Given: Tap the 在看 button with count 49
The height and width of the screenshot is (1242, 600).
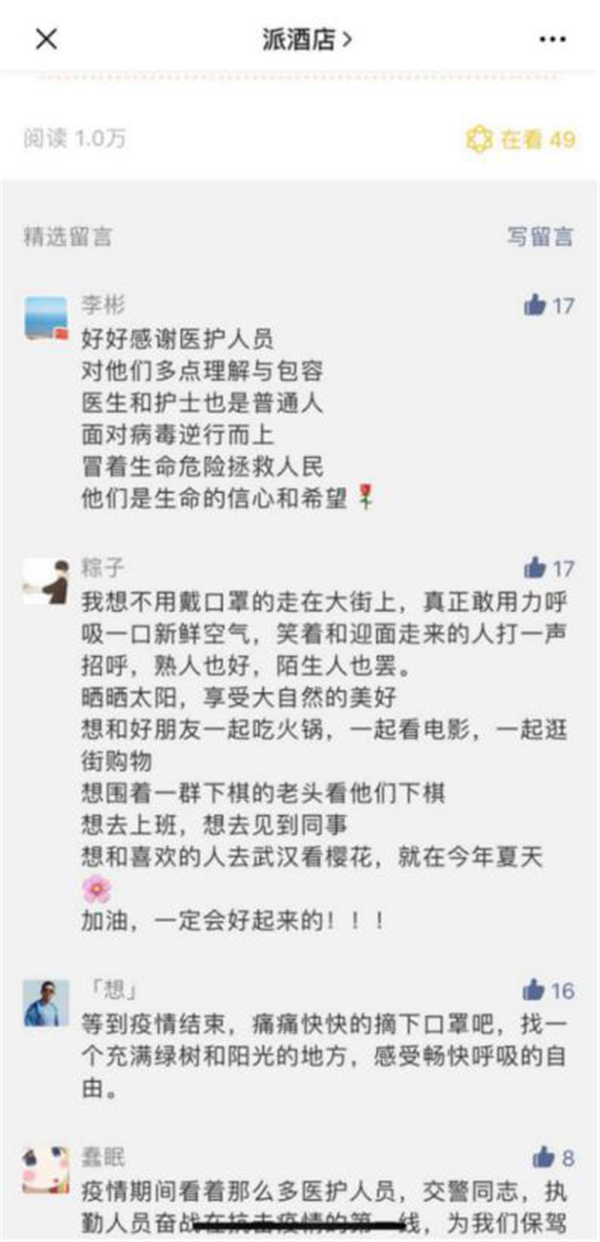Looking at the screenshot, I should tap(520, 140).
